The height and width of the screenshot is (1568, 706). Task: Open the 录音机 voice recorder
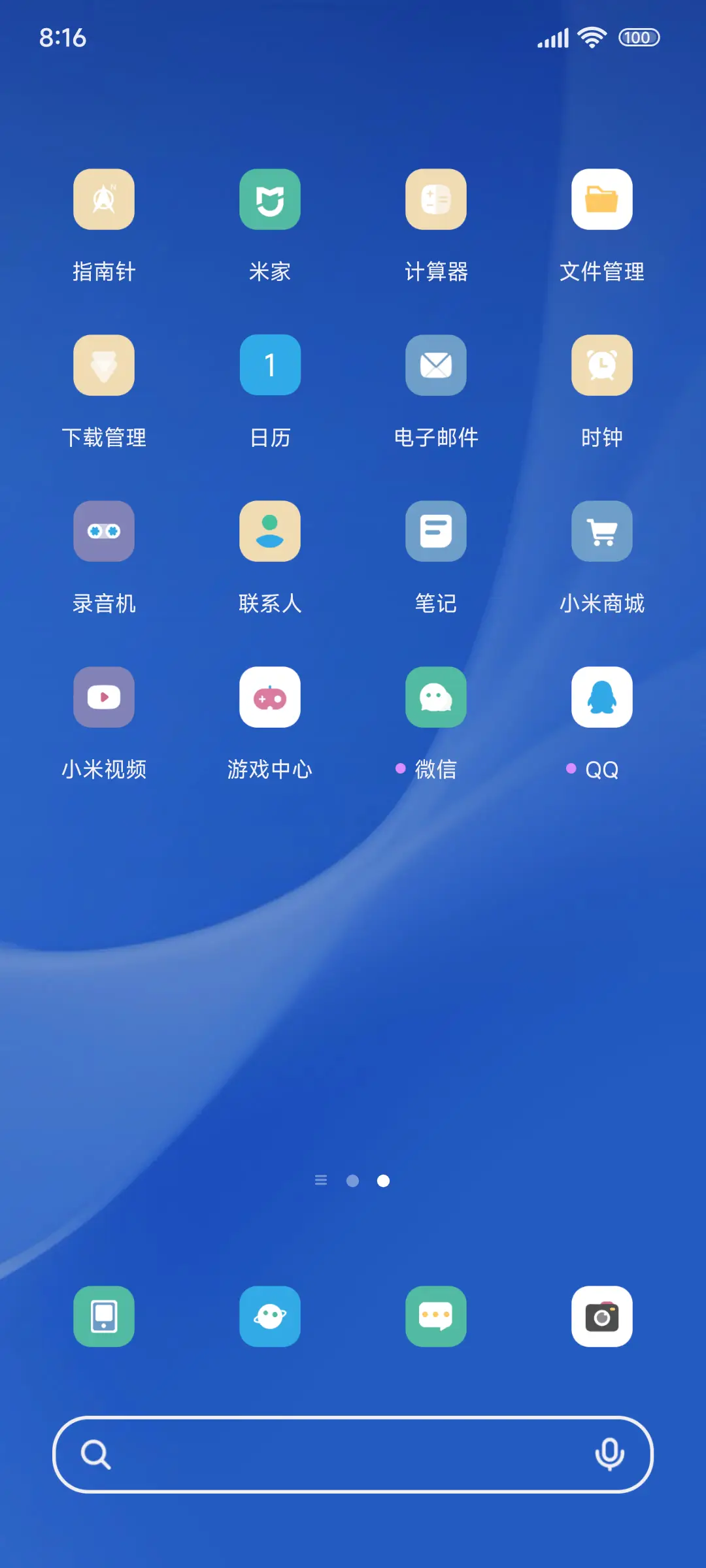pos(103,531)
